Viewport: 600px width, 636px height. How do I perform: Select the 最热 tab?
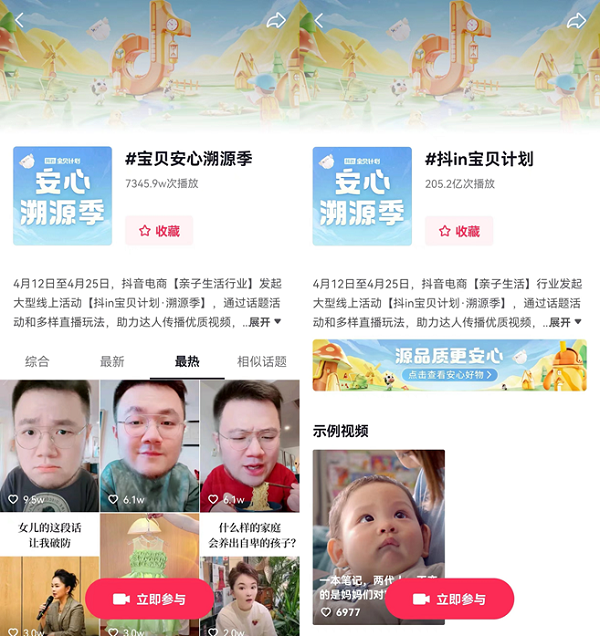coord(187,361)
